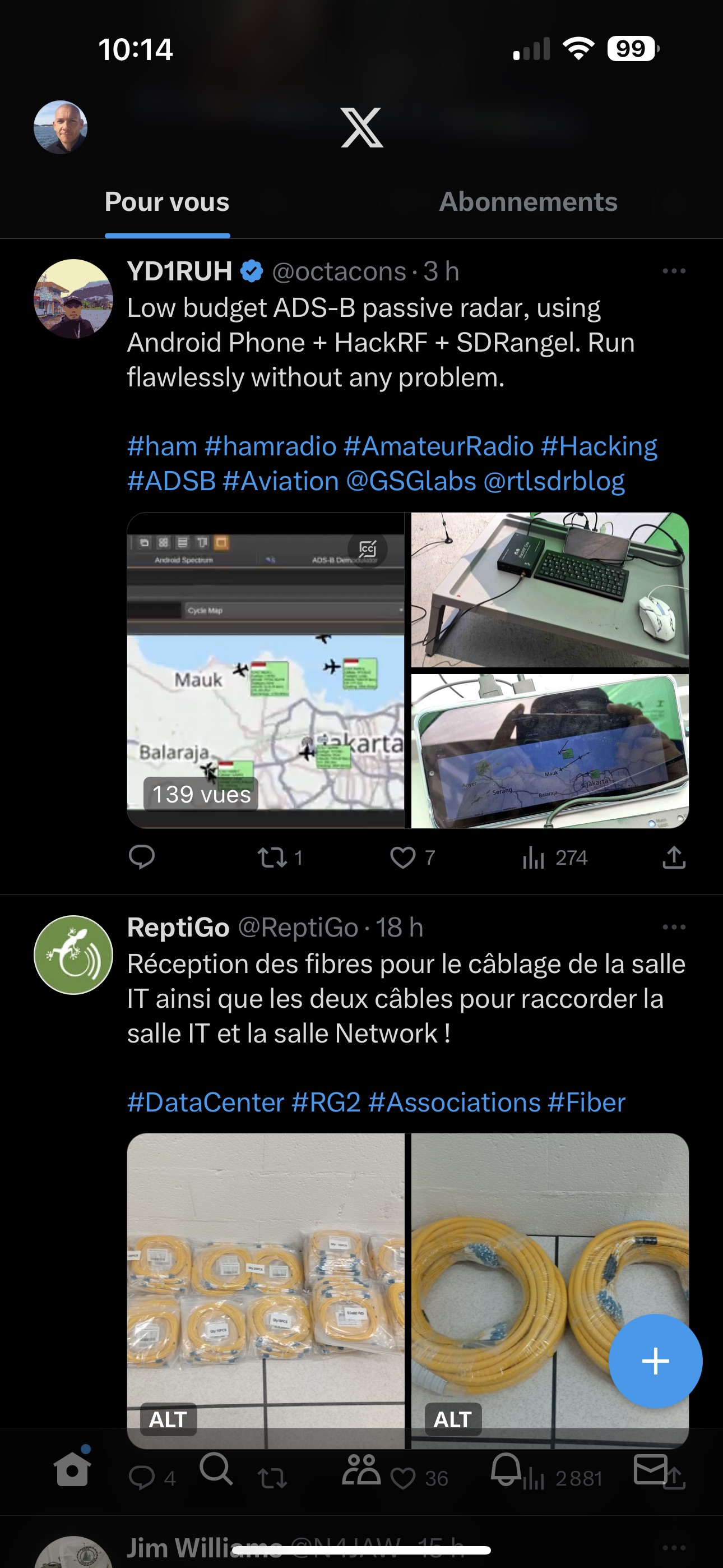
Task: Switch to the Abonnements tab
Action: 529,202
